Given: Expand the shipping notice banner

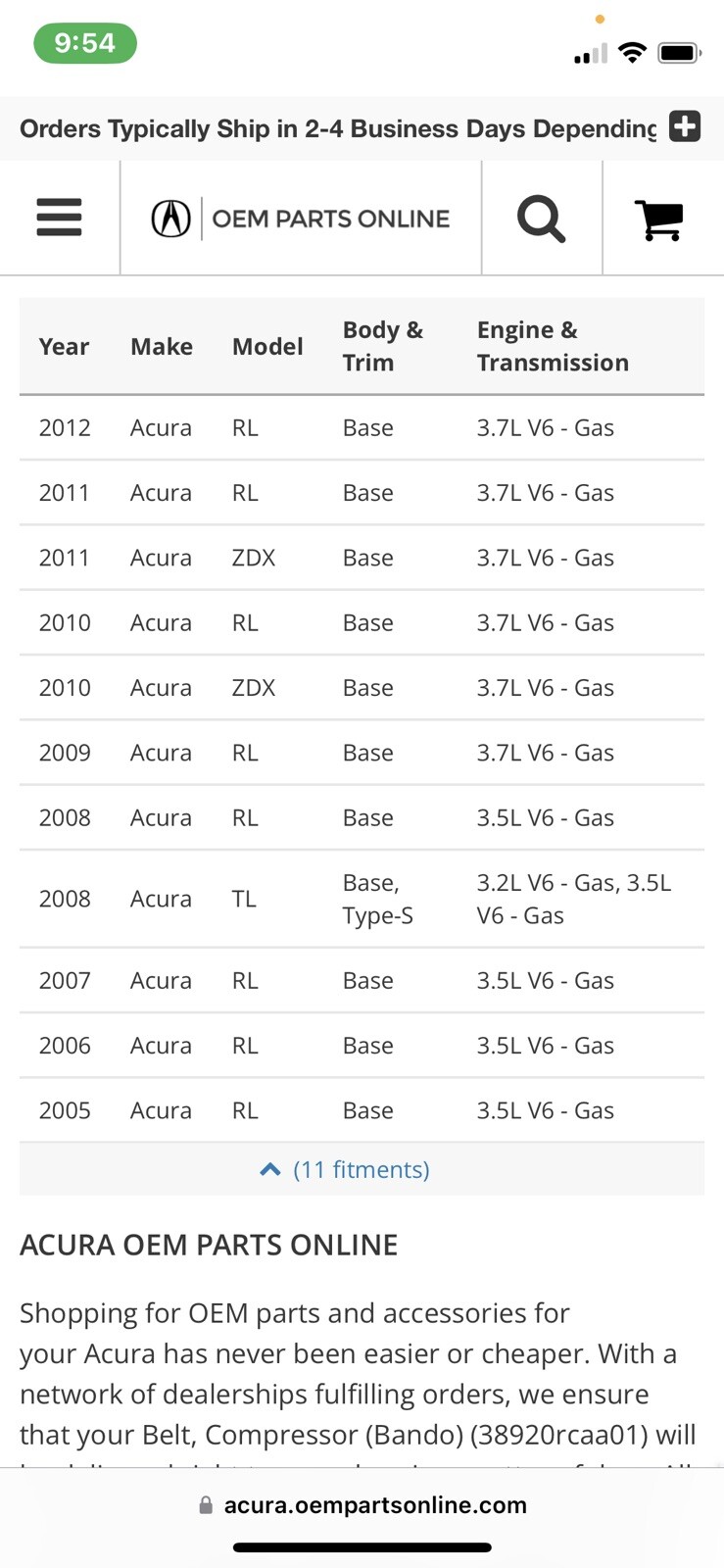Looking at the screenshot, I should (x=684, y=126).
